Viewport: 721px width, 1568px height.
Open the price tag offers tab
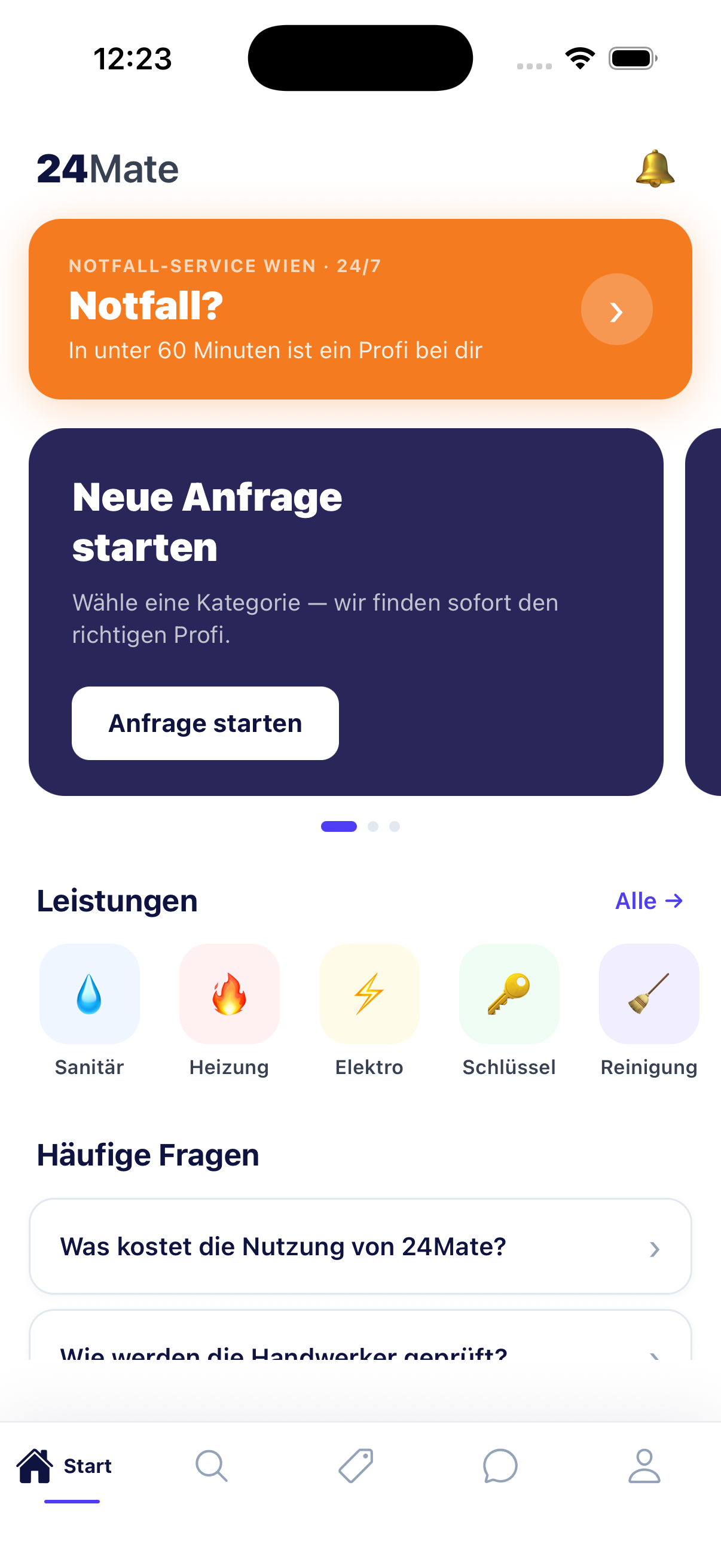pos(356,1466)
